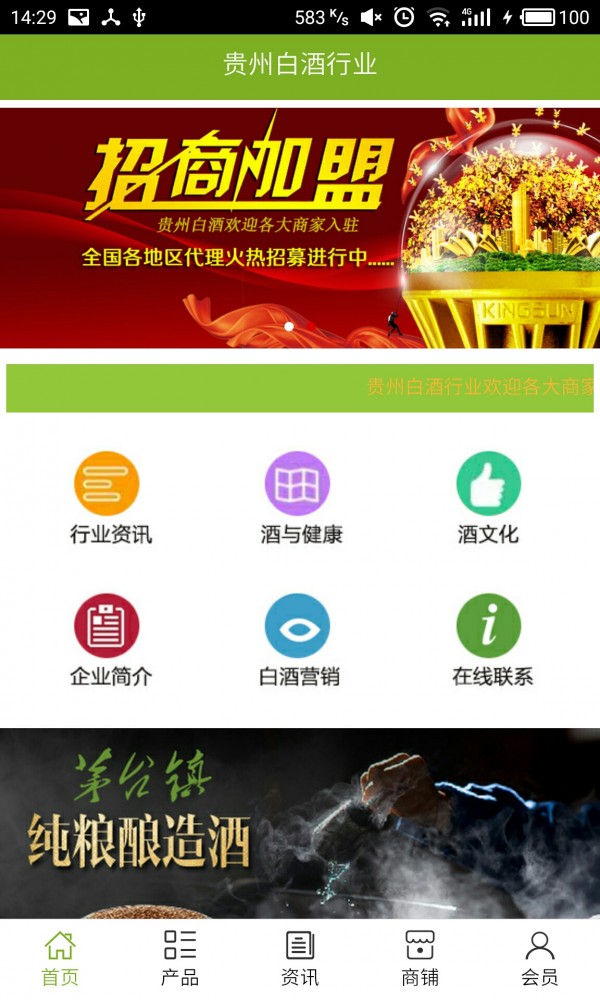The width and height of the screenshot is (600, 1000).
Task: Open 酒文化 section
Action: pyautogui.click(x=489, y=498)
